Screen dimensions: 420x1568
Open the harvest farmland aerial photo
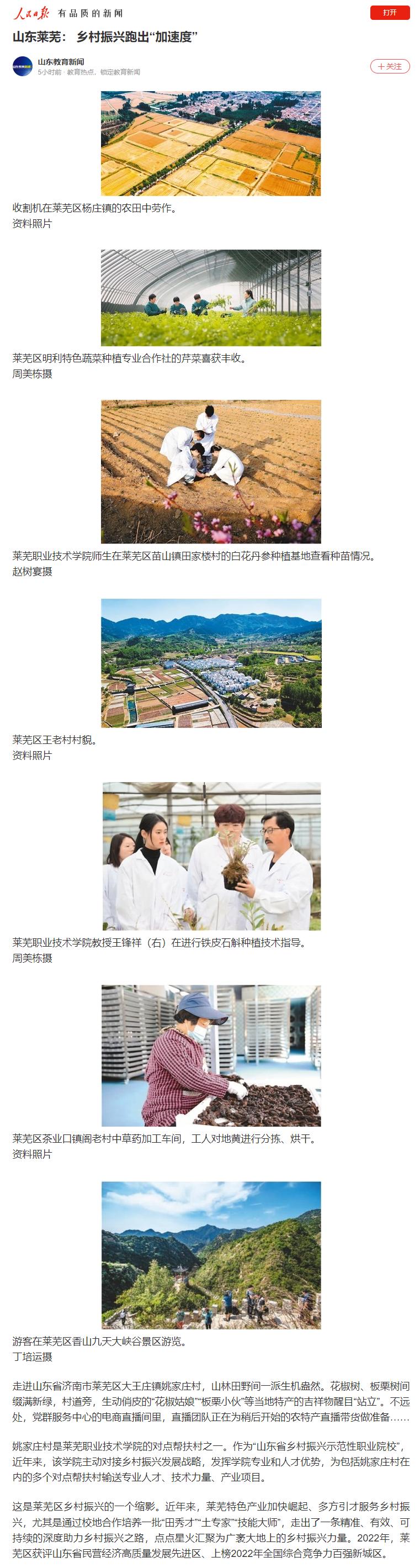tap(210, 144)
